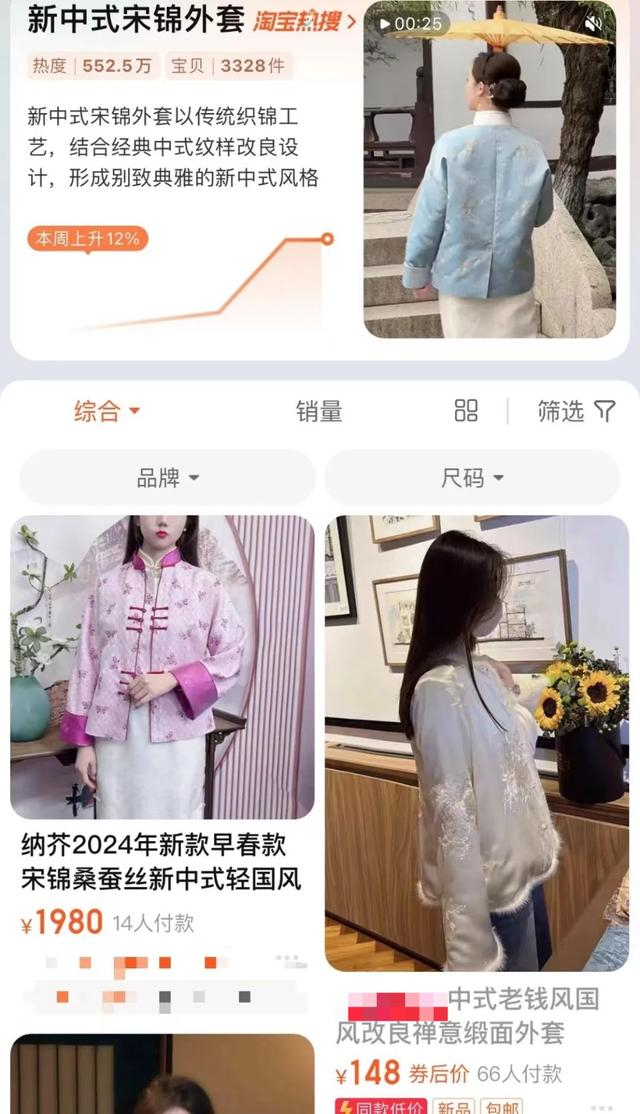Sort results by 销量
640x1114 pixels.
click(319, 411)
